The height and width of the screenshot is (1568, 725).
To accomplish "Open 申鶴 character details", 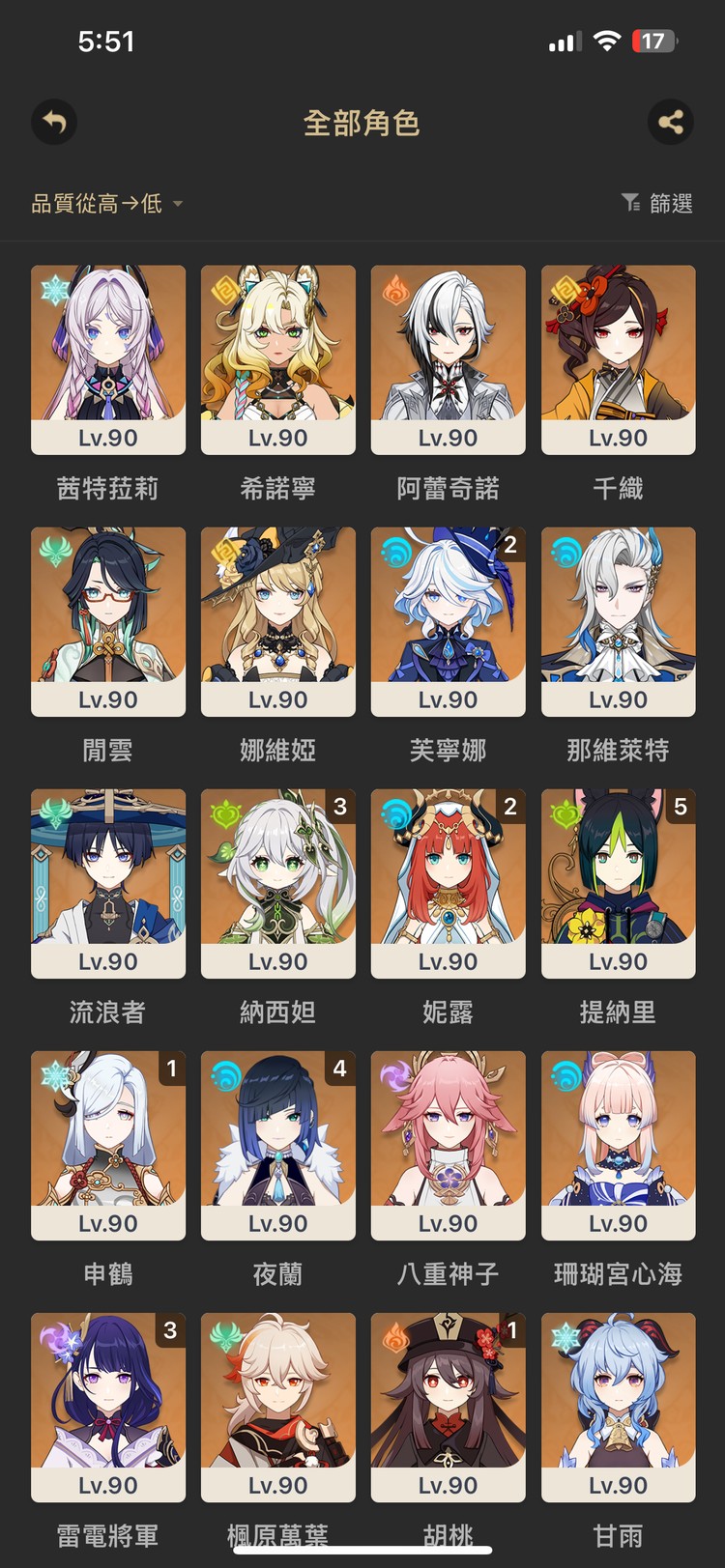I will [108, 1145].
